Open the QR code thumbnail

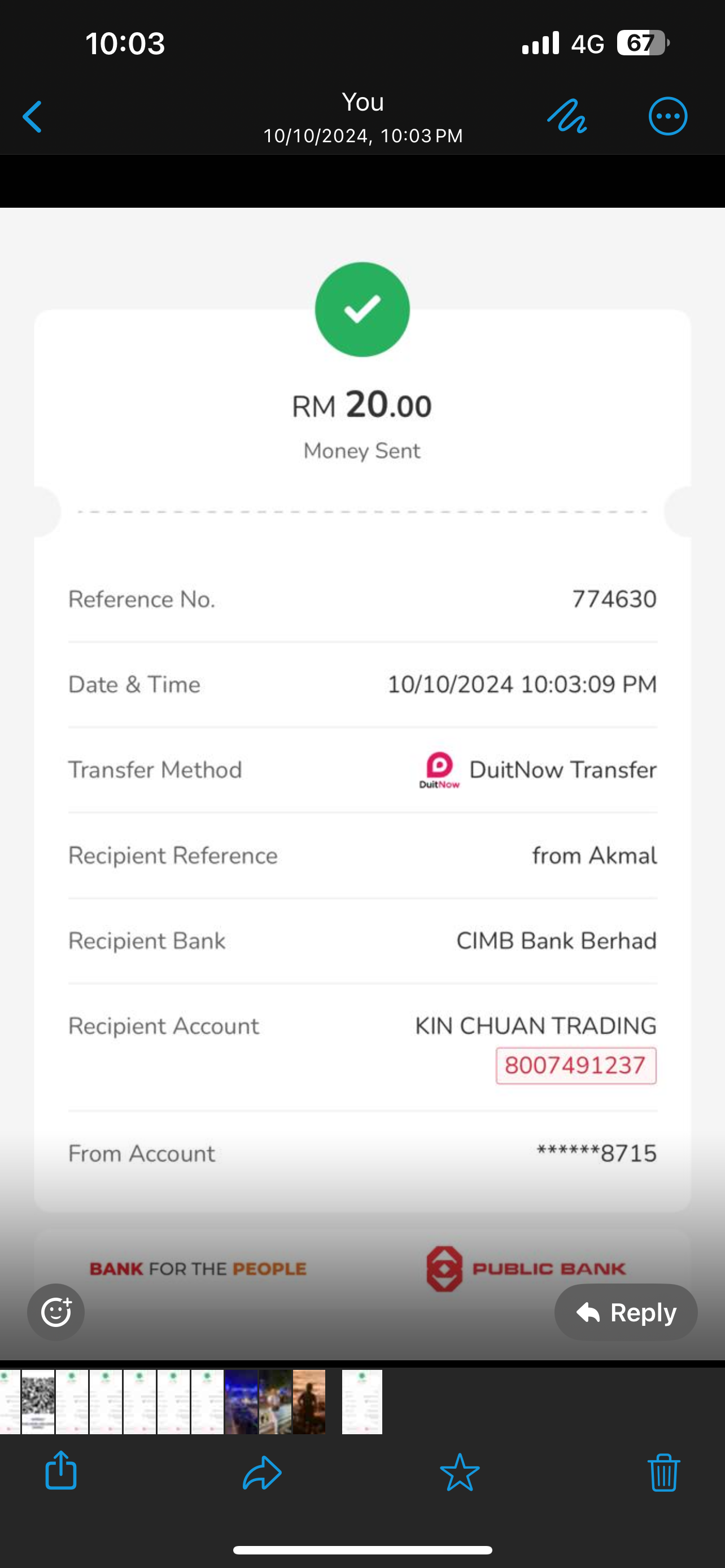coord(38,1401)
